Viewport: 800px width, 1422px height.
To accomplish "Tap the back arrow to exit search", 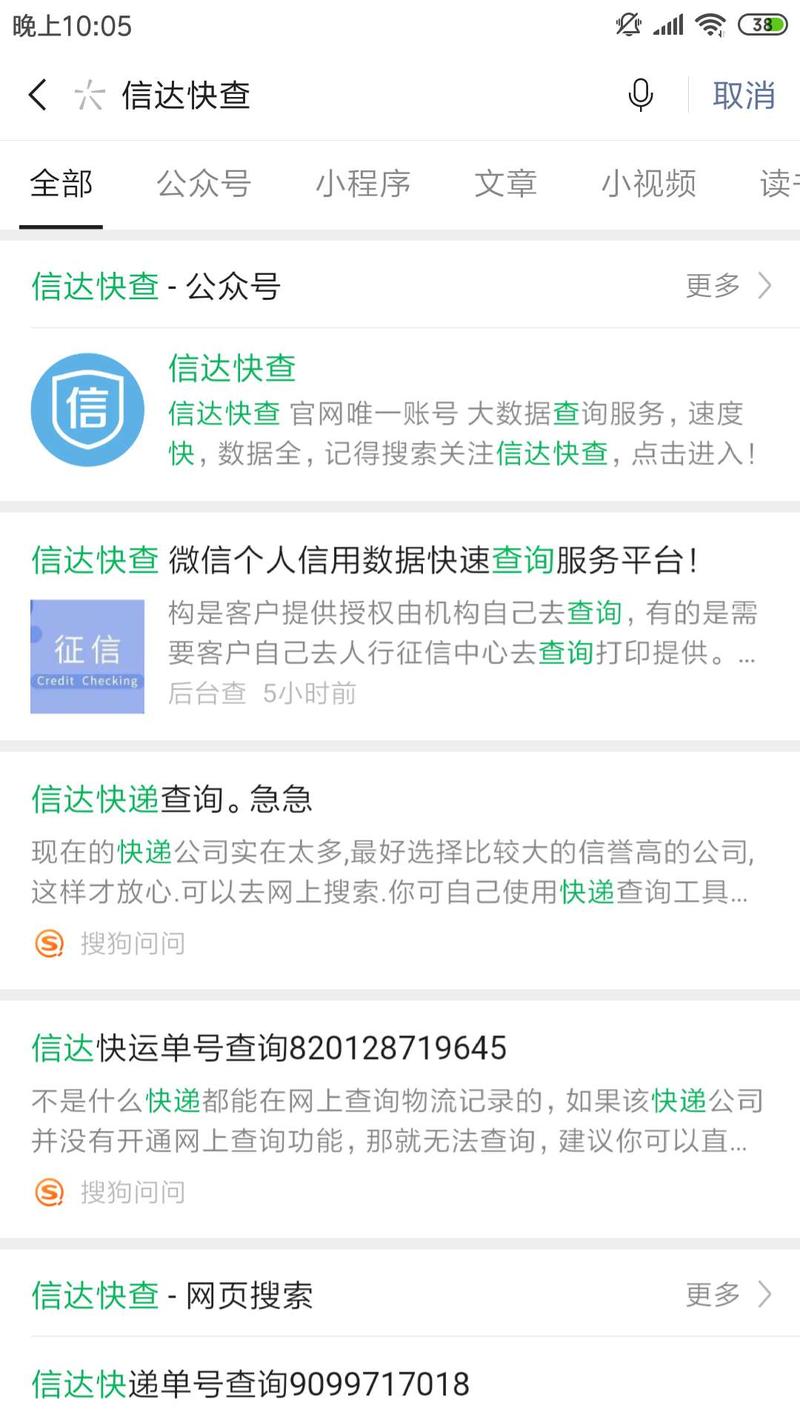I will click(36, 96).
